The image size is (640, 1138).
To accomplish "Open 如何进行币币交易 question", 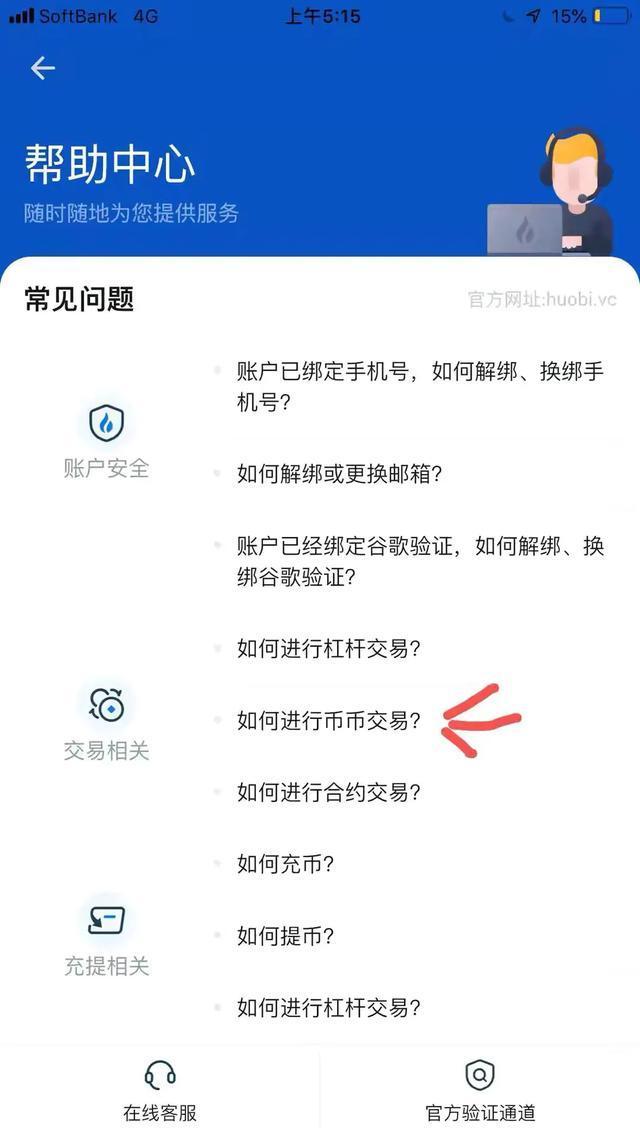I will 329,720.
